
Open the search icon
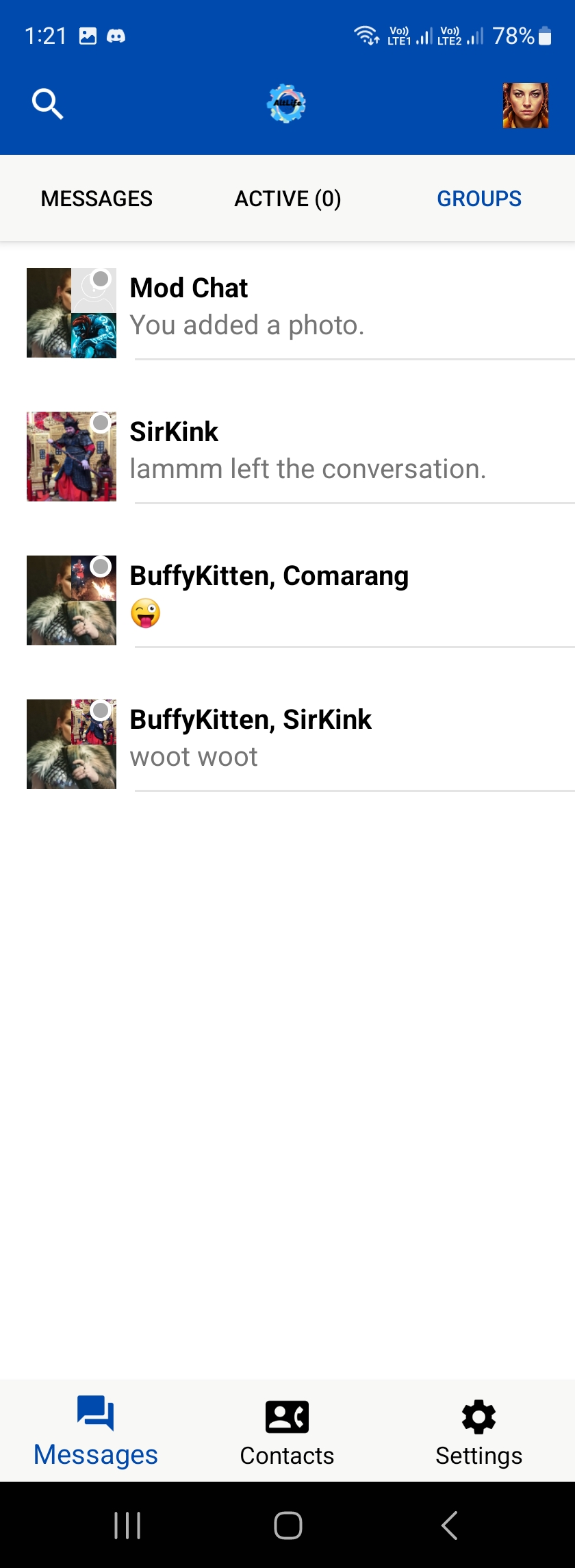coord(47,104)
